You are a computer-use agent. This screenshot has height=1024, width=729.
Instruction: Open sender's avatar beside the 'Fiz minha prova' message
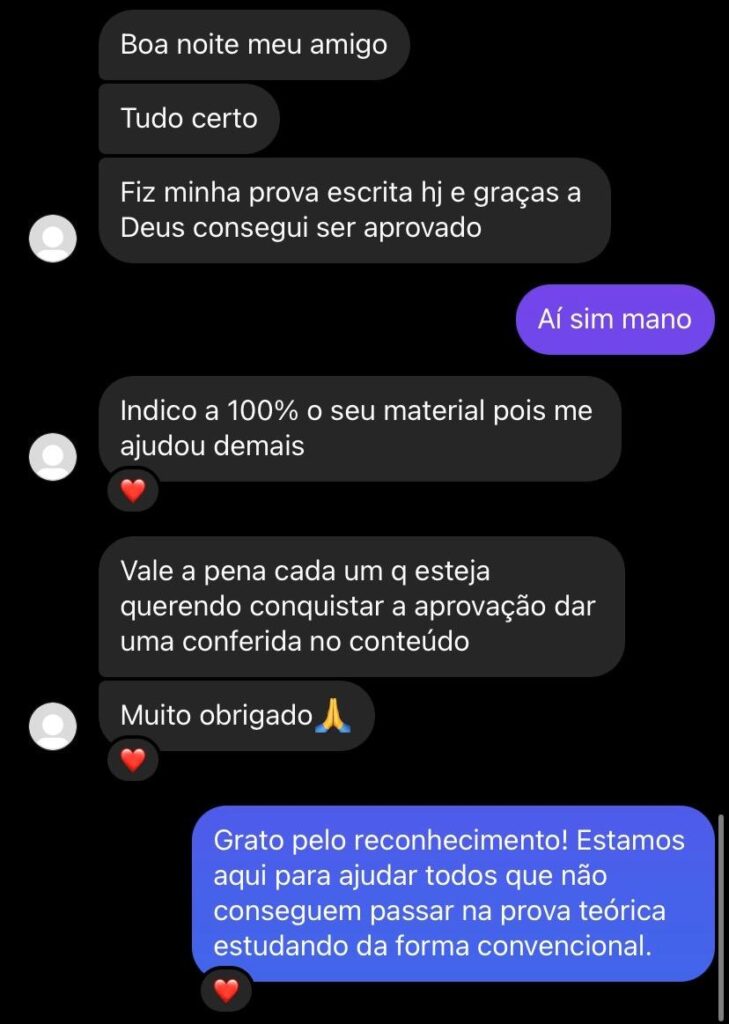click(x=53, y=239)
